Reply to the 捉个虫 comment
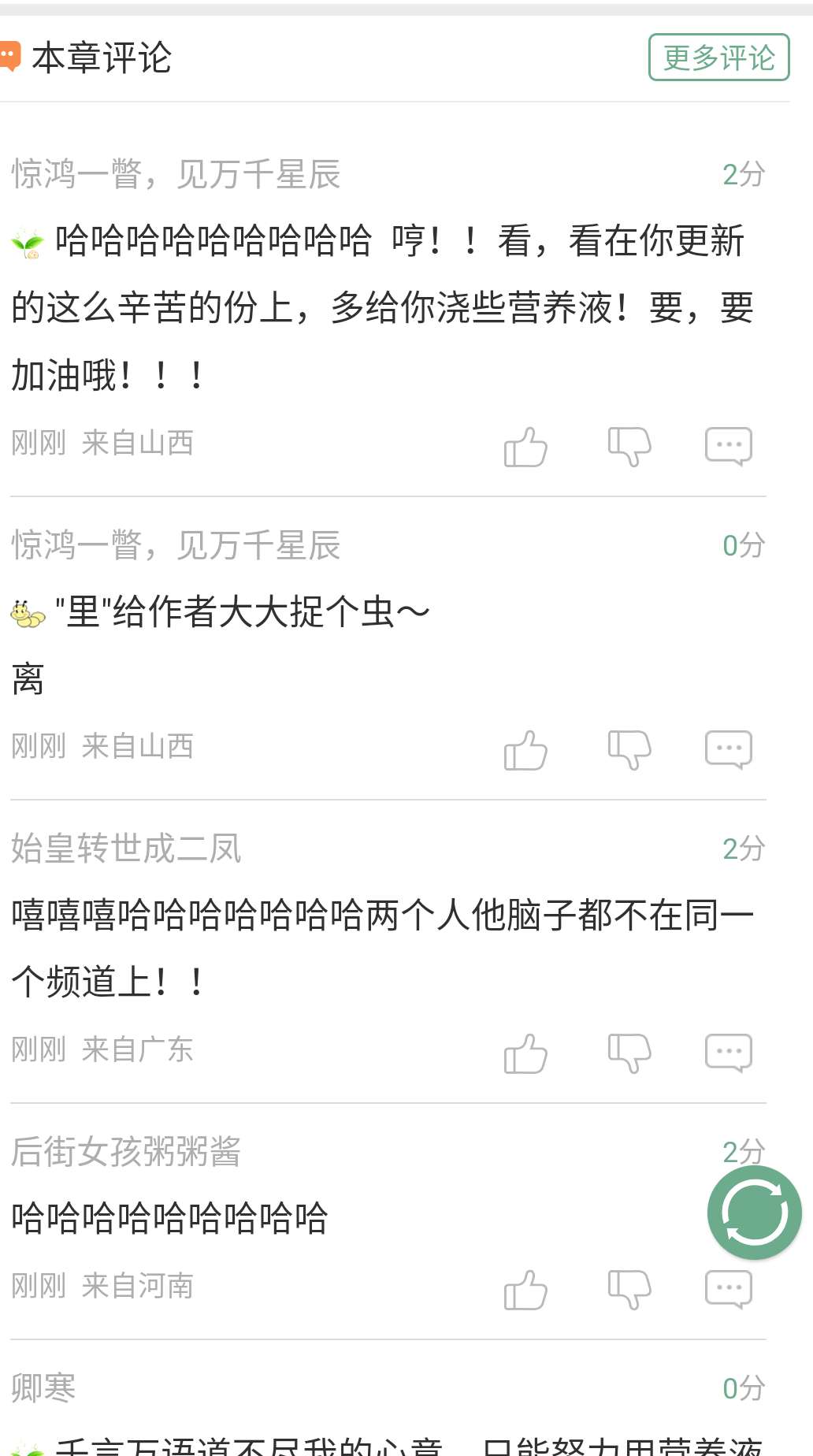Viewport: 813px width, 1456px height. [729, 749]
